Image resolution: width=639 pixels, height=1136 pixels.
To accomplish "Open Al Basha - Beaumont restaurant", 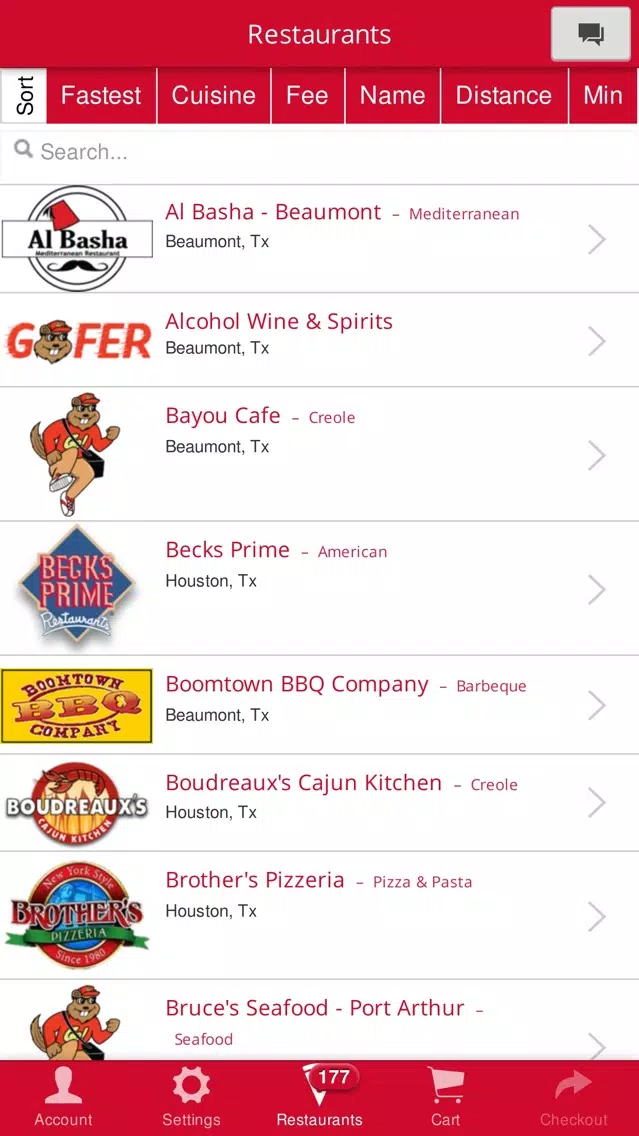I will [320, 239].
